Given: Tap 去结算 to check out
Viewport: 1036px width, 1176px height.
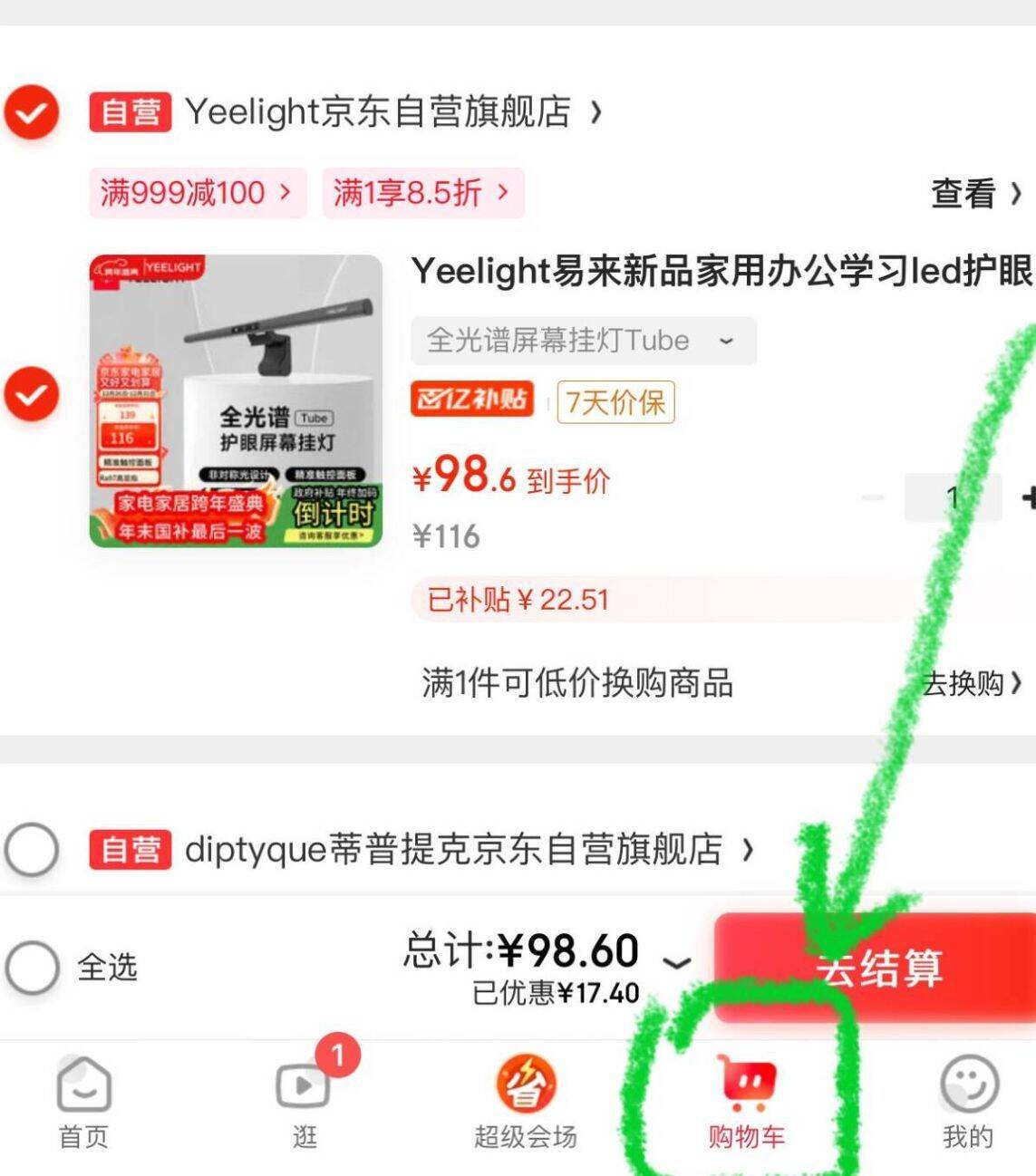Looking at the screenshot, I should pyautogui.click(x=877, y=968).
